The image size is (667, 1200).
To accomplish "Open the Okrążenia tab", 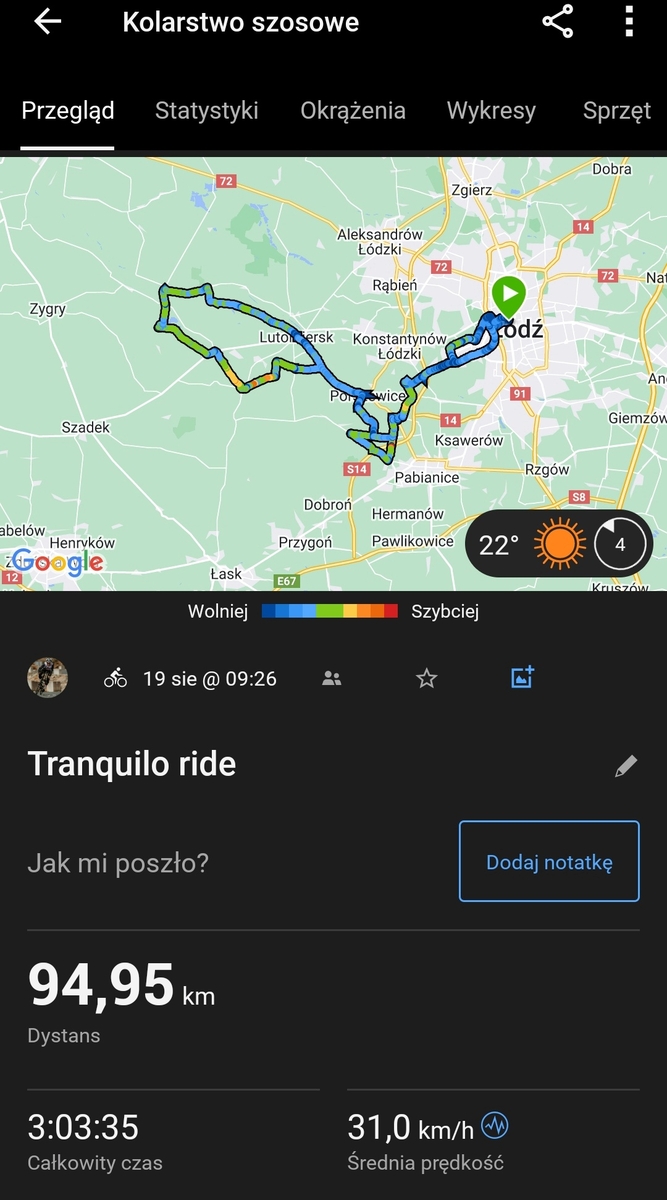I will 353,111.
